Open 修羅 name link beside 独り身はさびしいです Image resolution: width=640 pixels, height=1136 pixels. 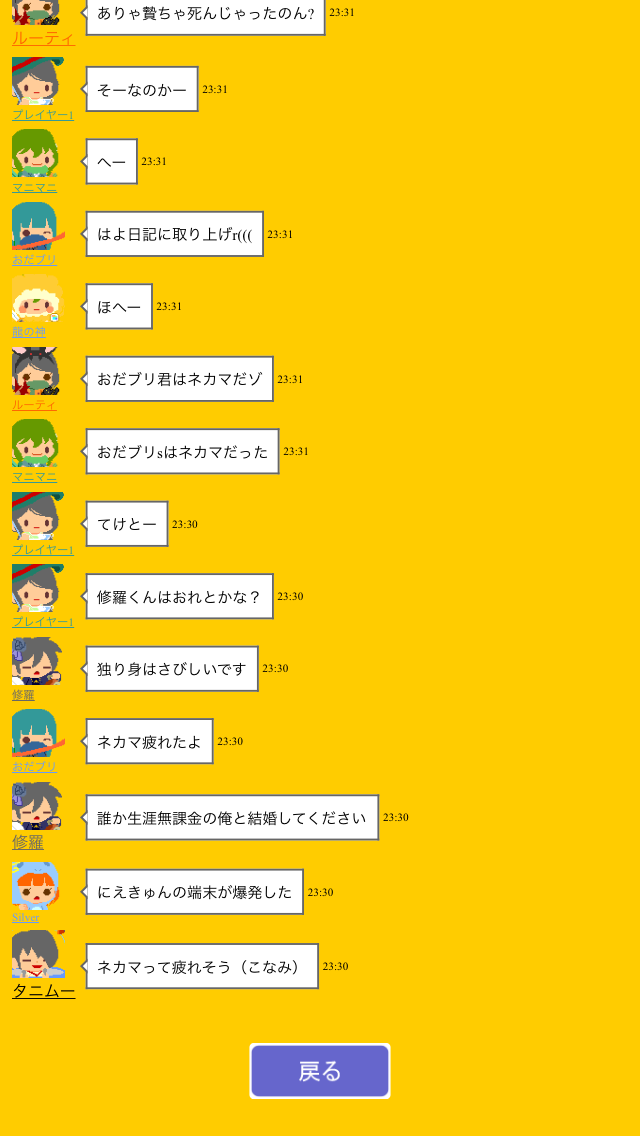click(23, 694)
